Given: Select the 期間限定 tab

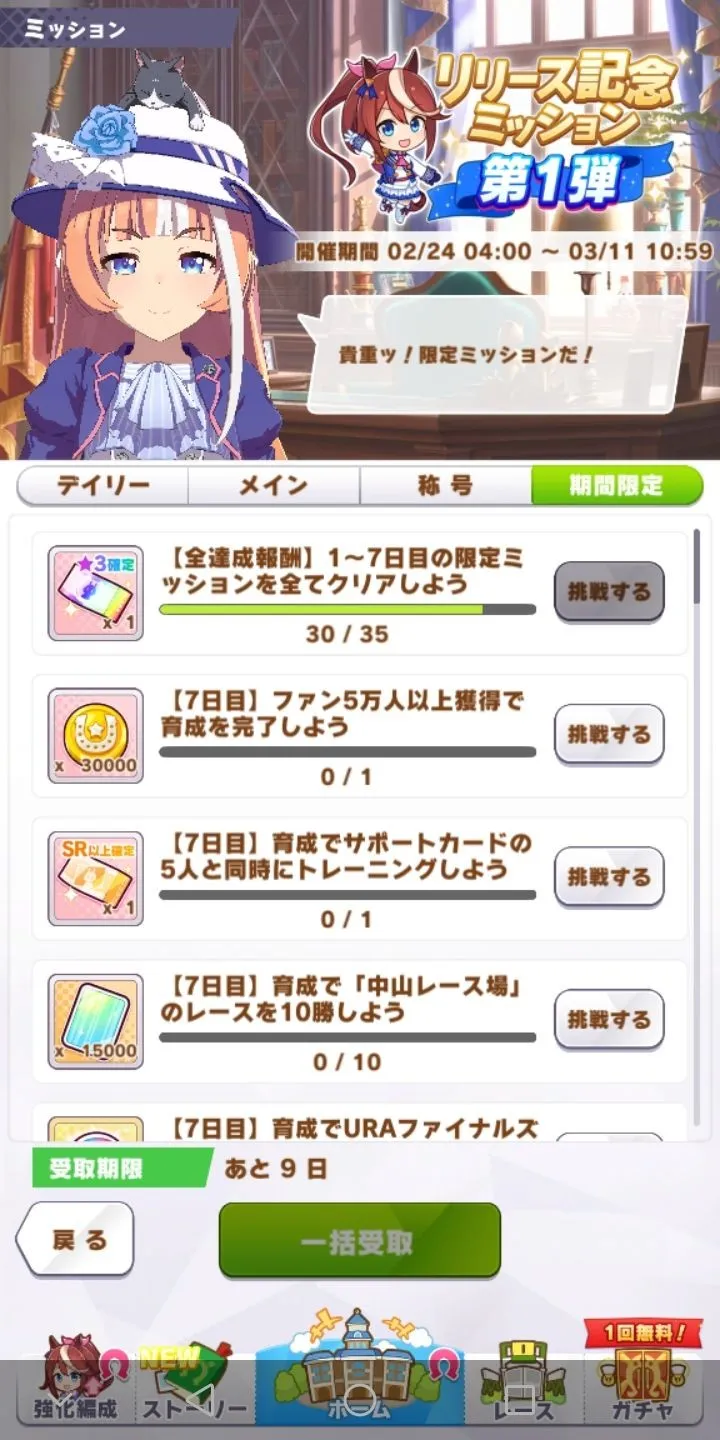Looking at the screenshot, I should pyautogui.click(x=616, y=486).
